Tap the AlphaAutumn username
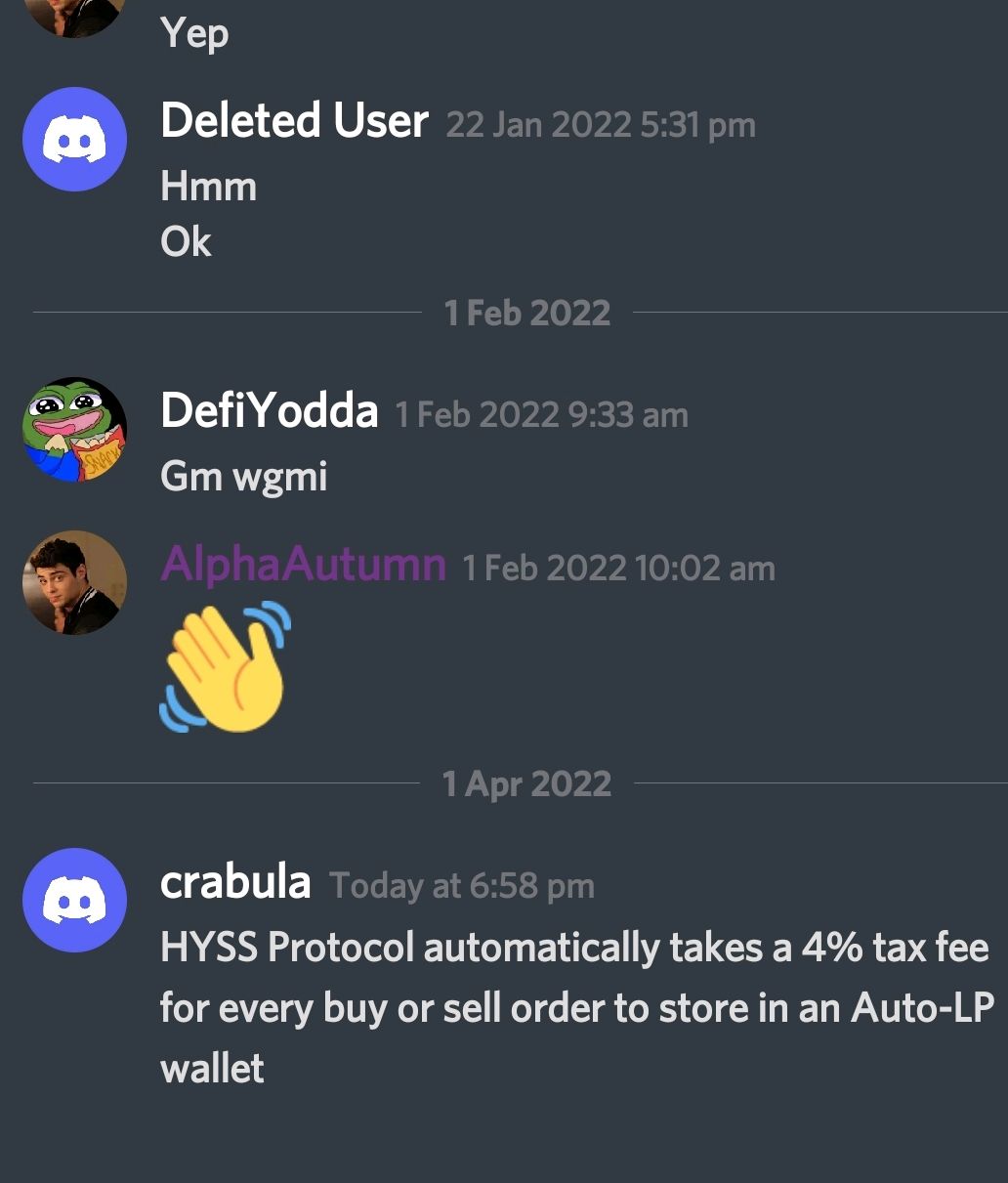 coord(303,565)
